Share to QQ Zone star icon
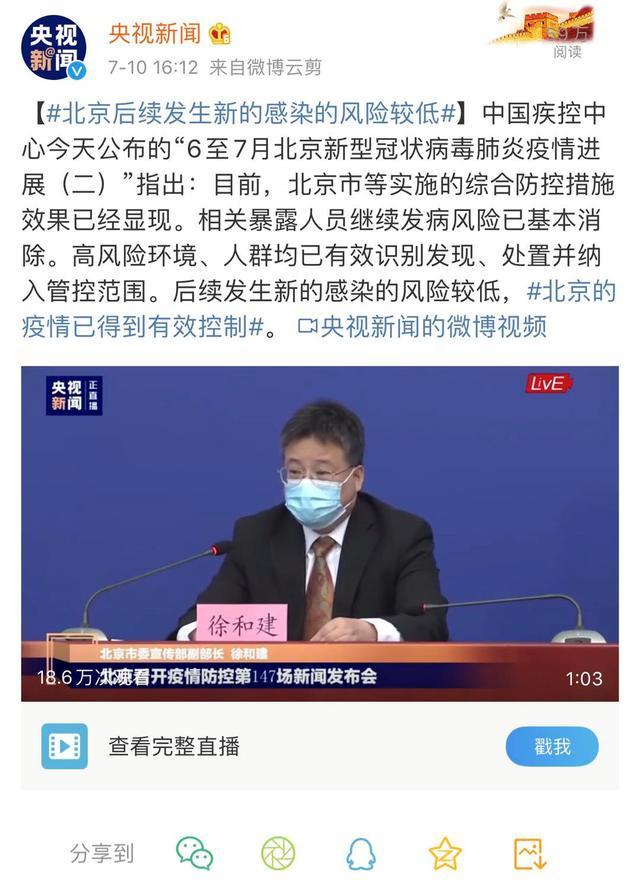This screenshot has height=894, width=640. pos(445,853)
